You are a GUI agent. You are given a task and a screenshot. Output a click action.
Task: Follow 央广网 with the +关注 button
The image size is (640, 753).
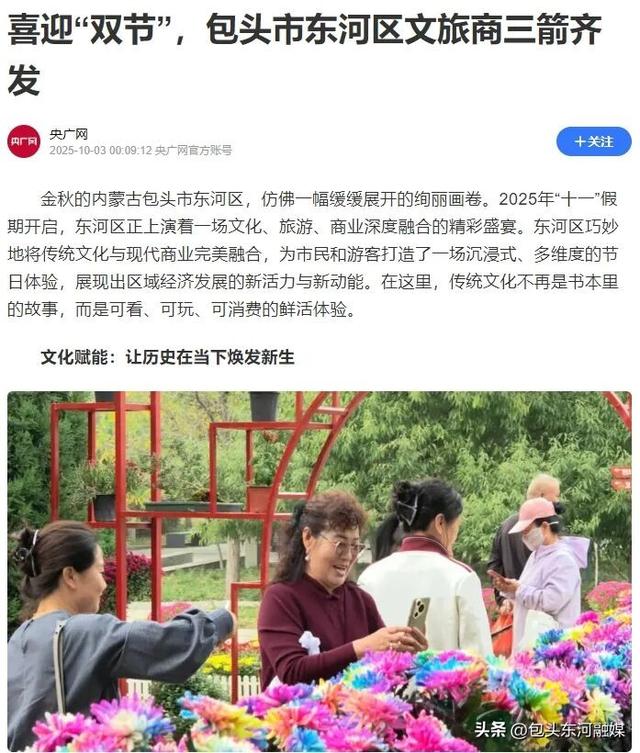click(594, 142)
